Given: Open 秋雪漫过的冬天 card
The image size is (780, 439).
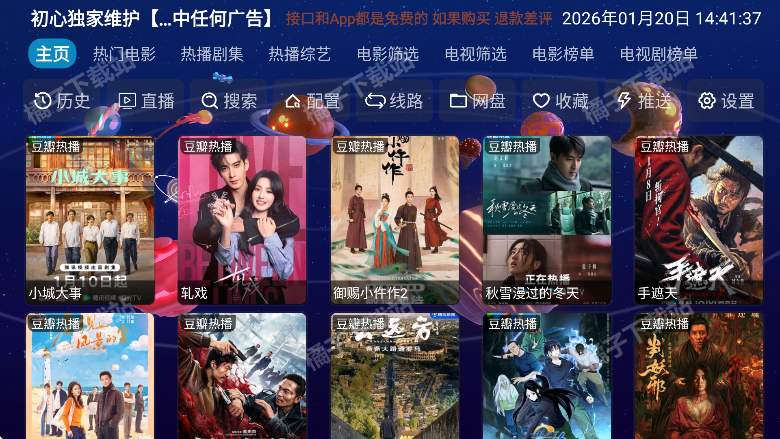Looking at the screenshot, I should click(546, 220).
